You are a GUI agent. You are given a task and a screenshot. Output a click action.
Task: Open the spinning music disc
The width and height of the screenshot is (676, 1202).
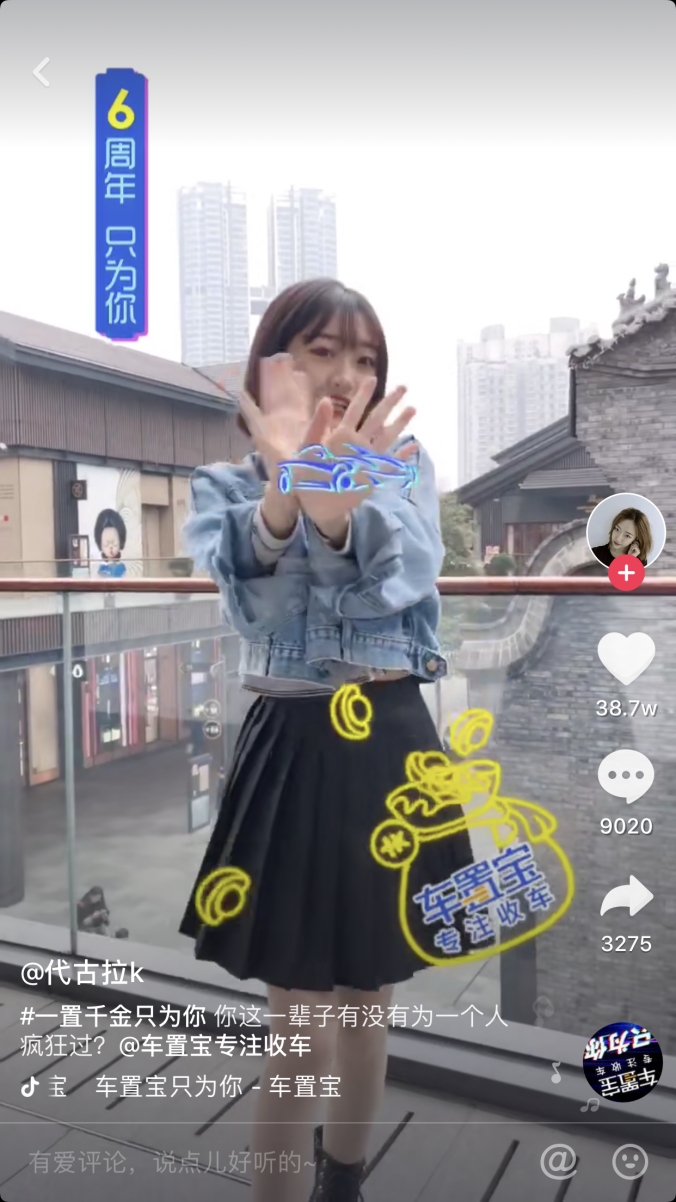coord(622,1062)
